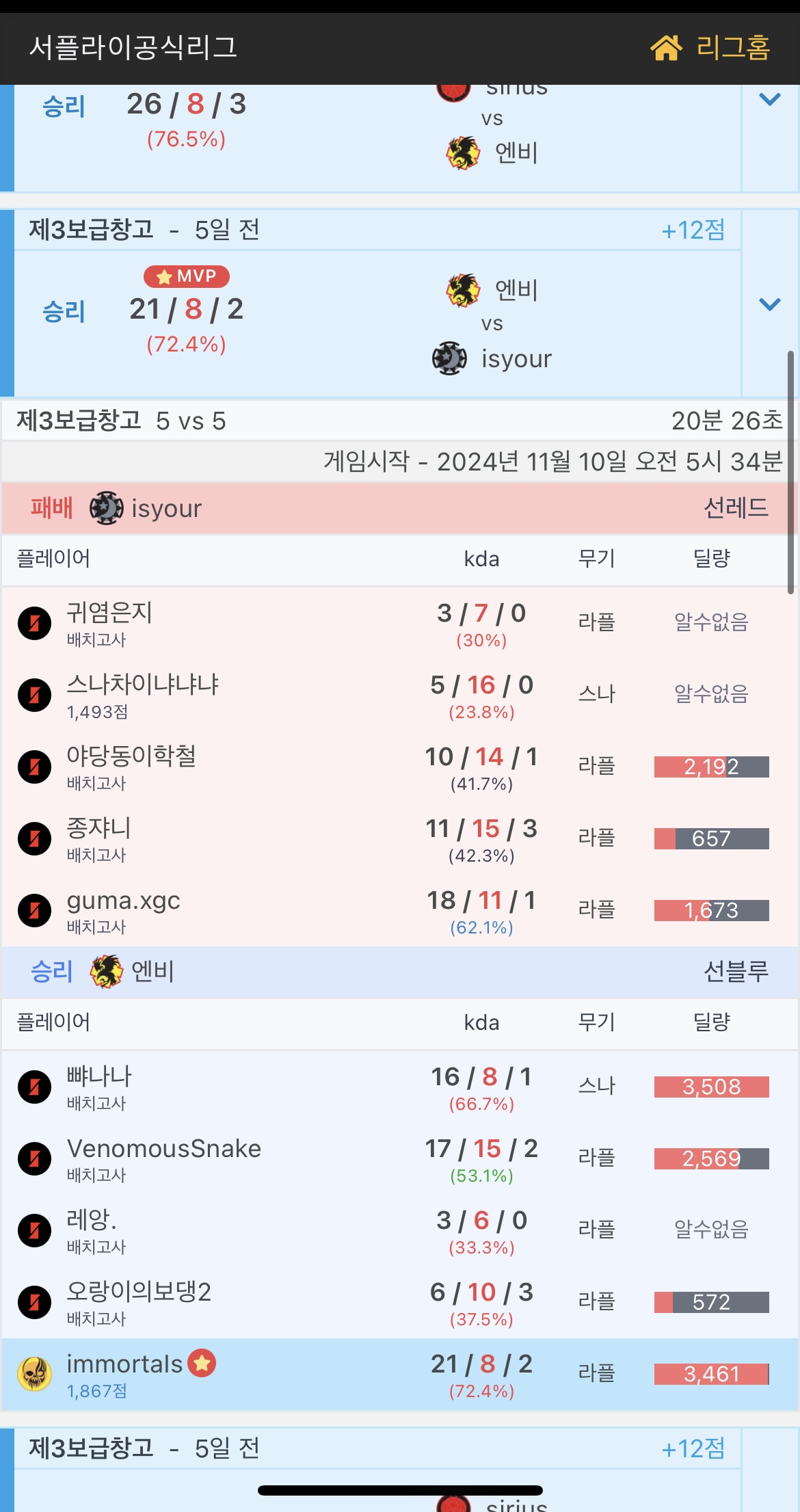Open the winning team 엔비's page
800x1512 pixels.
coord(152,972)
